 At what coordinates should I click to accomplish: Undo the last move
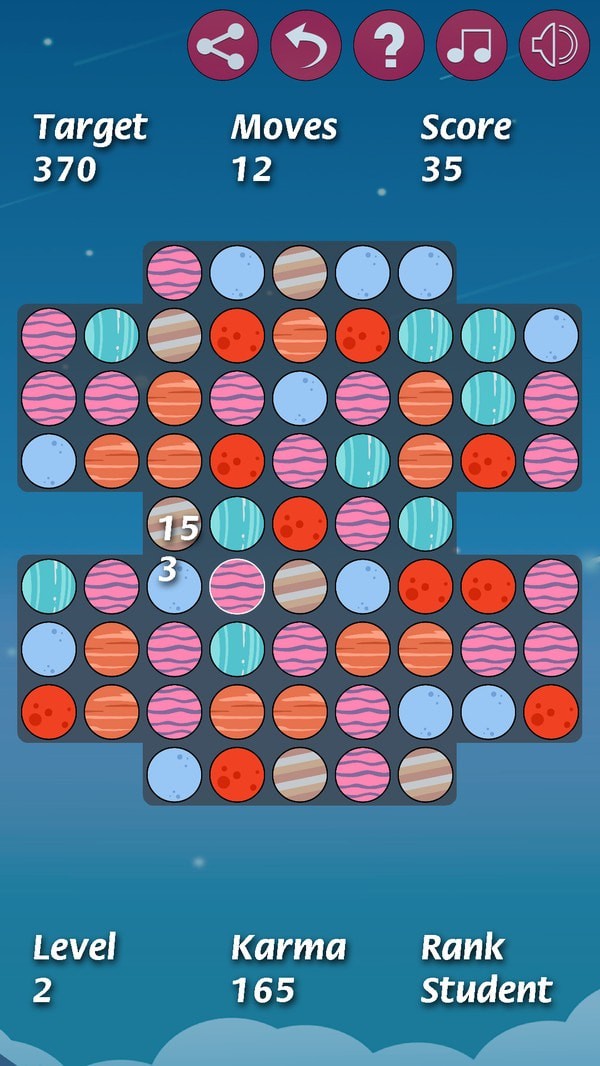(x=306, y=45)
